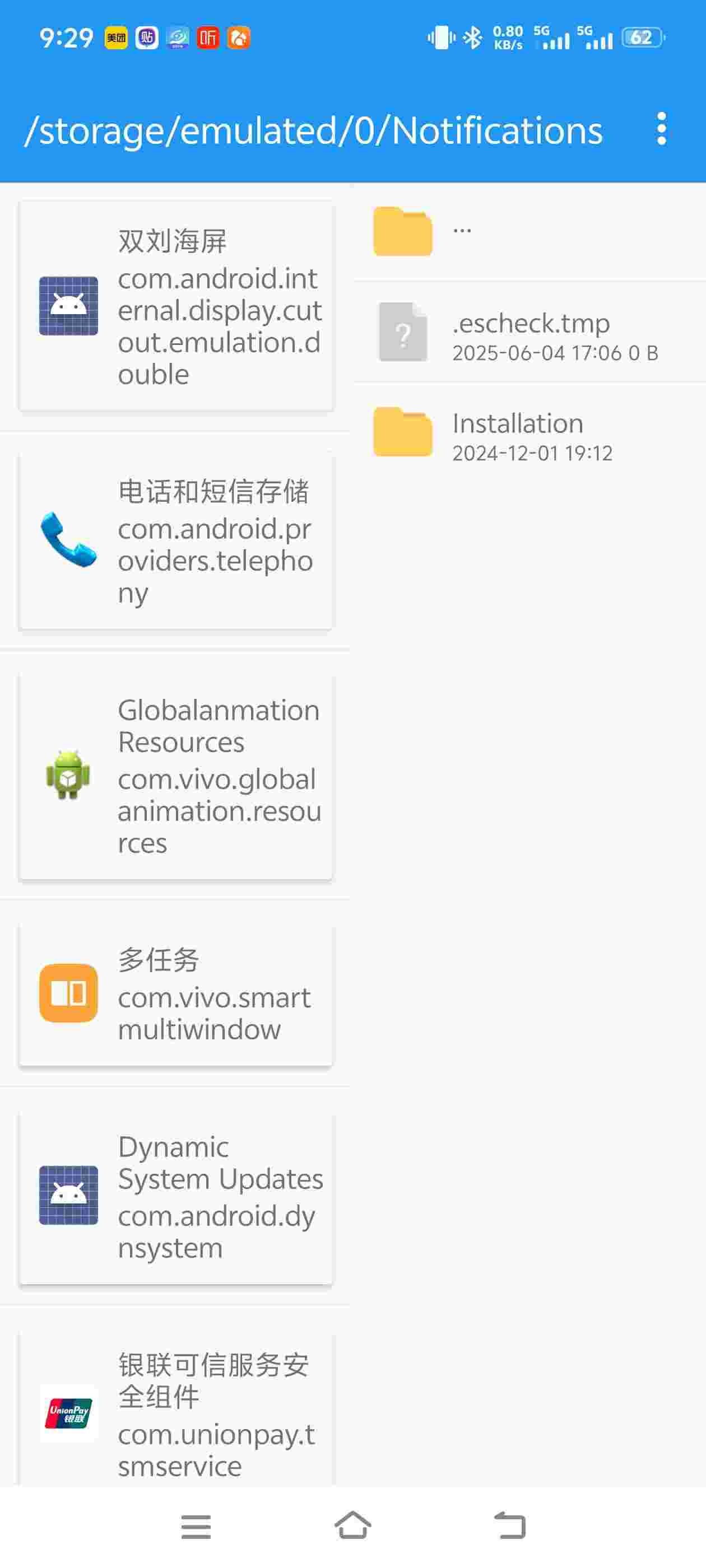The width and height of the screenshot is (706, 1568).
Task: Tap the 多任务 multiwindow app card
Action: pos(176,993)
